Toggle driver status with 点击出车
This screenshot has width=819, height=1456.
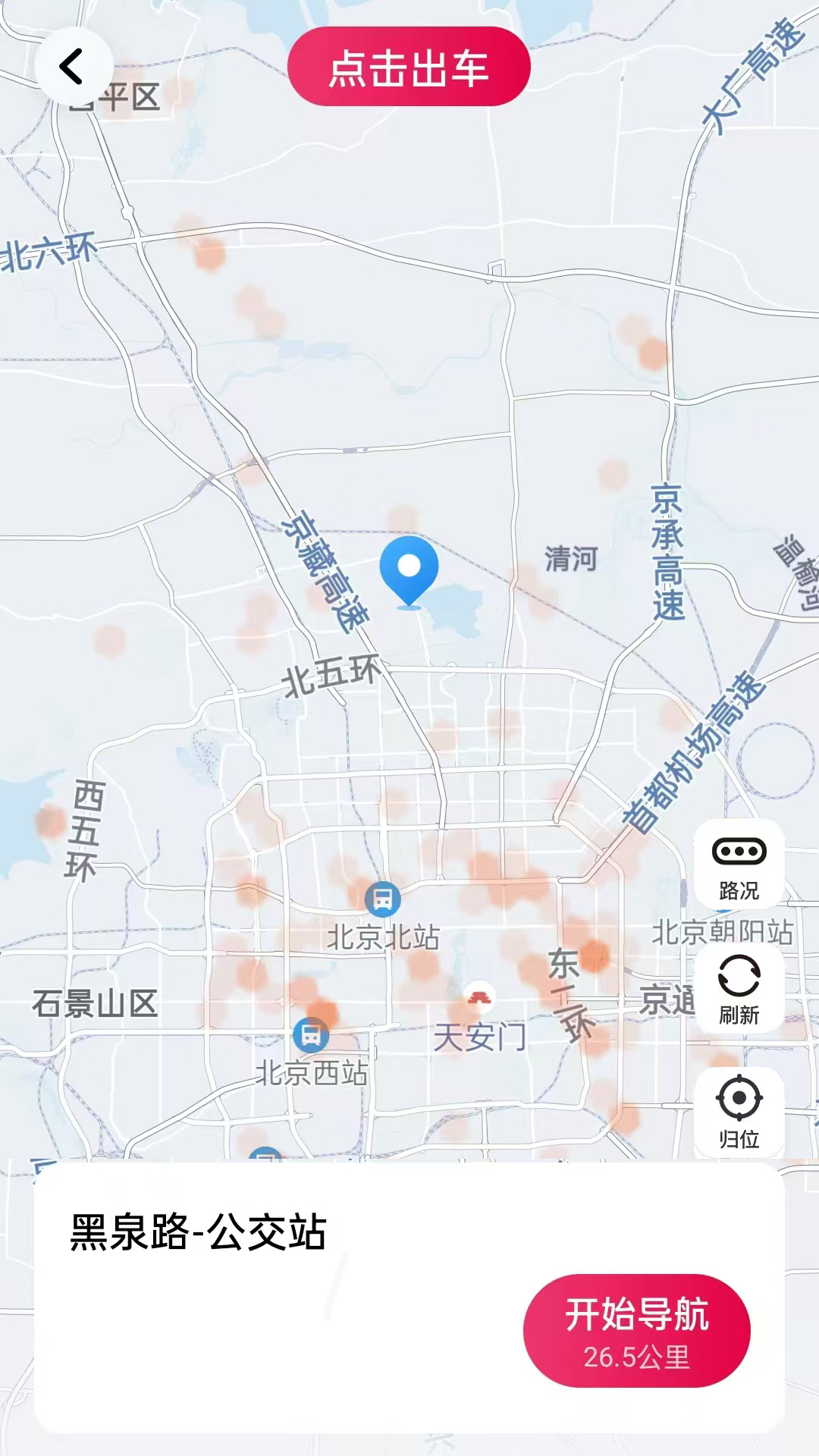click(409, 67)
